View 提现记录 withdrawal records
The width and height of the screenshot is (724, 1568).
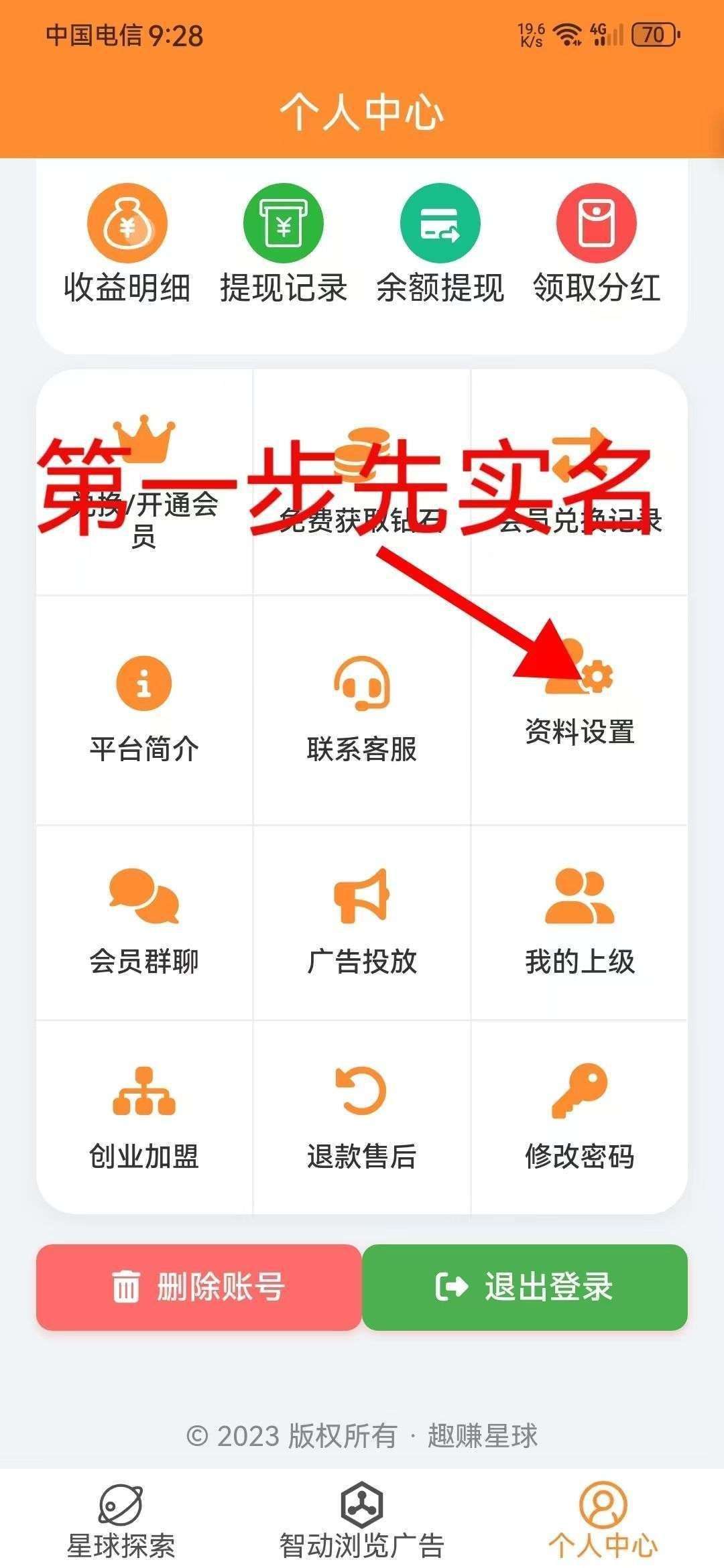tap(284, 245)
